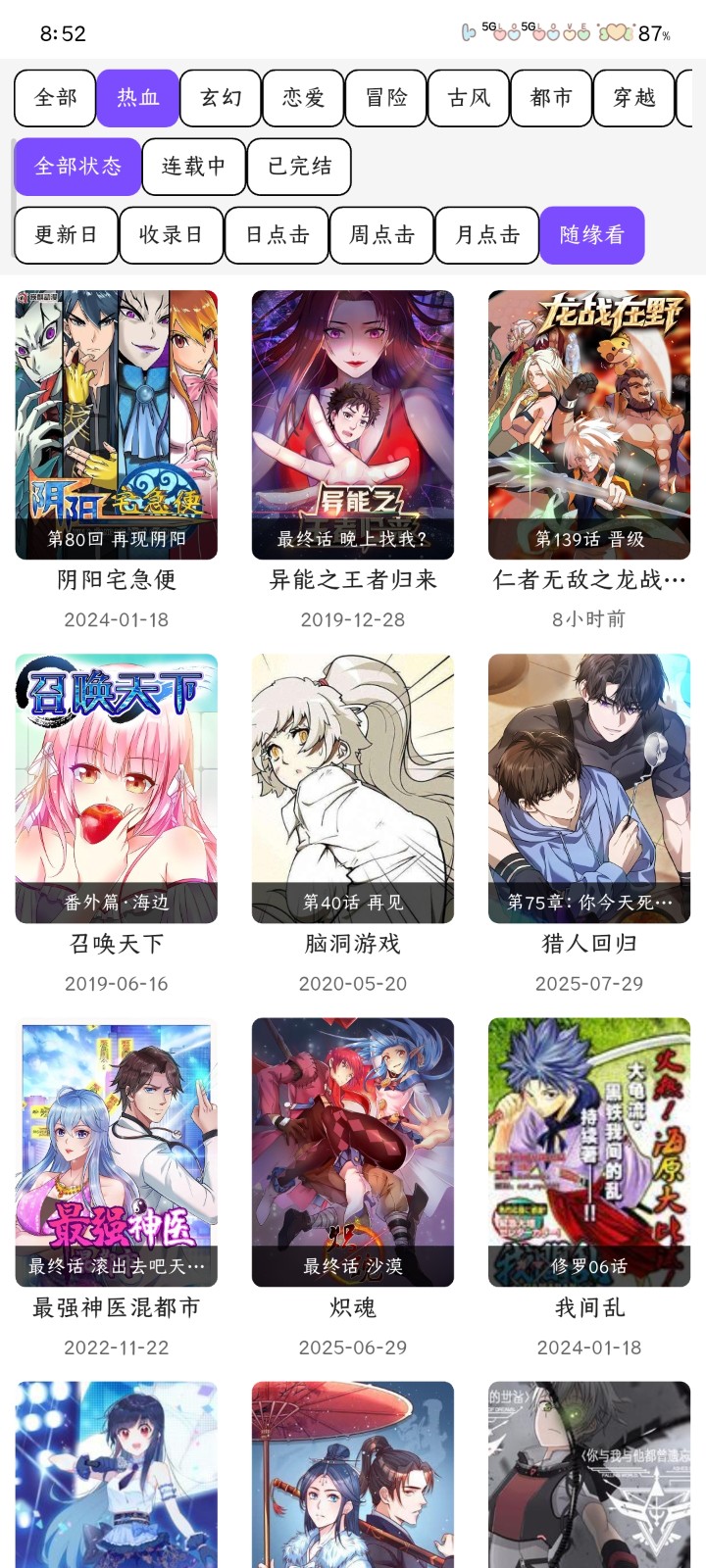Return to the 全部 category

pos(54,98)
